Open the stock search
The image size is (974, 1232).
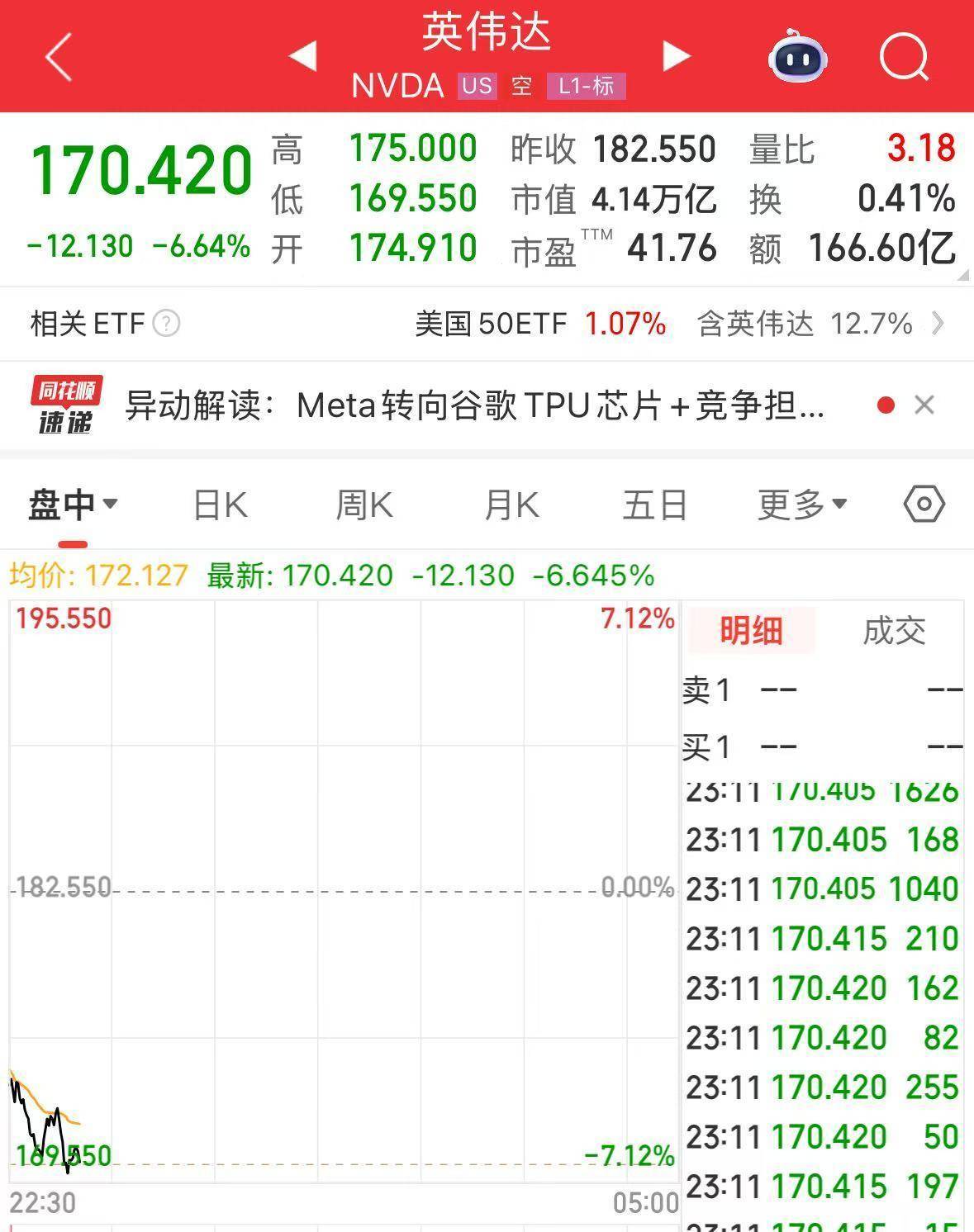point(905,58)
